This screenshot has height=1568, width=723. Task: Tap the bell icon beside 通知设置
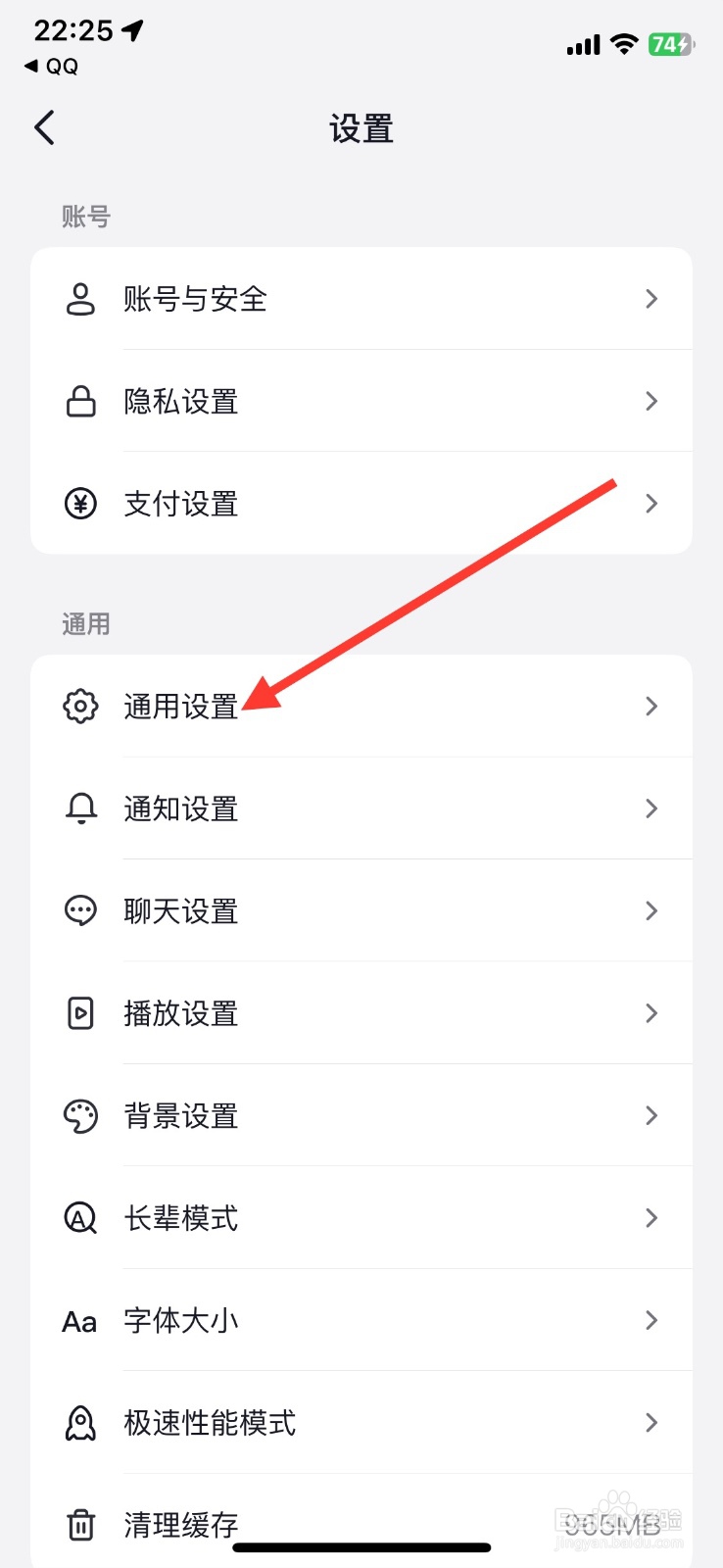coord(80,808)
